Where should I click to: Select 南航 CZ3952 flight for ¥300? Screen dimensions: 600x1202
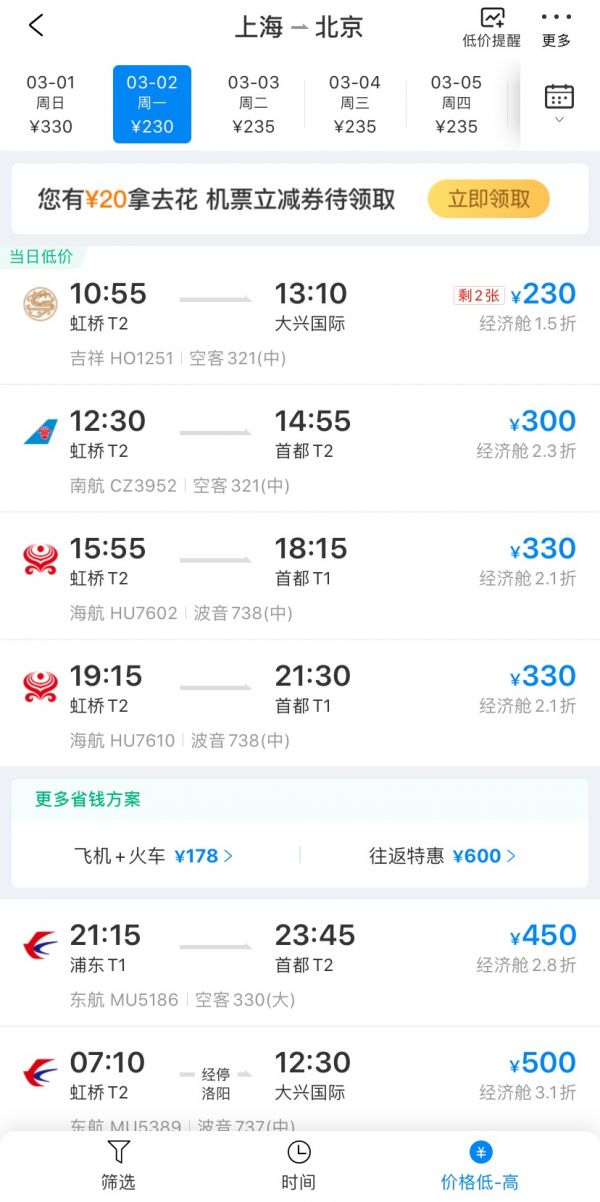click(300, 449)
